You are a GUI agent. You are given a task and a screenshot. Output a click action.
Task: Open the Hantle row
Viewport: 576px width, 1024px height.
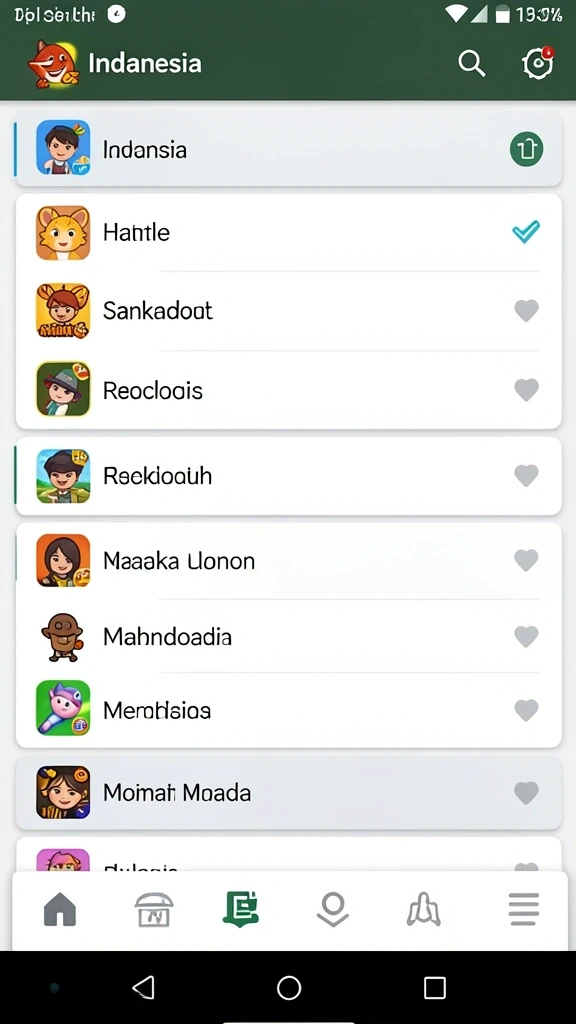coord(288,232)
